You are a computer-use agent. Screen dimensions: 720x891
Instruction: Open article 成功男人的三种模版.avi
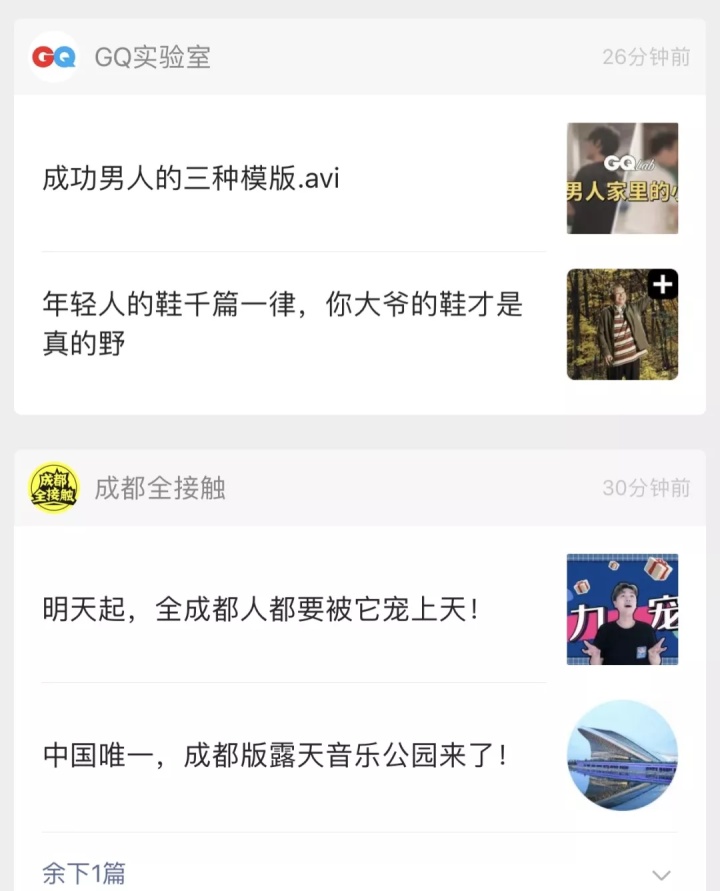click(191, 179)
